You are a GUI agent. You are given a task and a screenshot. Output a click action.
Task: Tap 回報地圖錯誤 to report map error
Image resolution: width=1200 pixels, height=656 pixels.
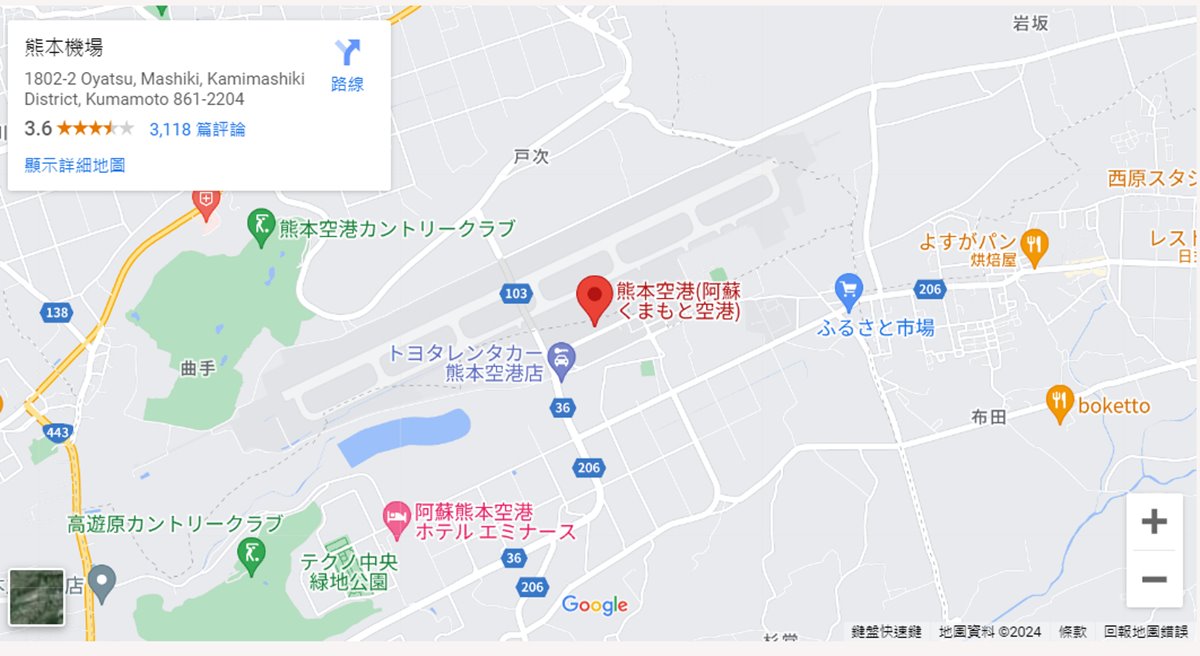1145,632
